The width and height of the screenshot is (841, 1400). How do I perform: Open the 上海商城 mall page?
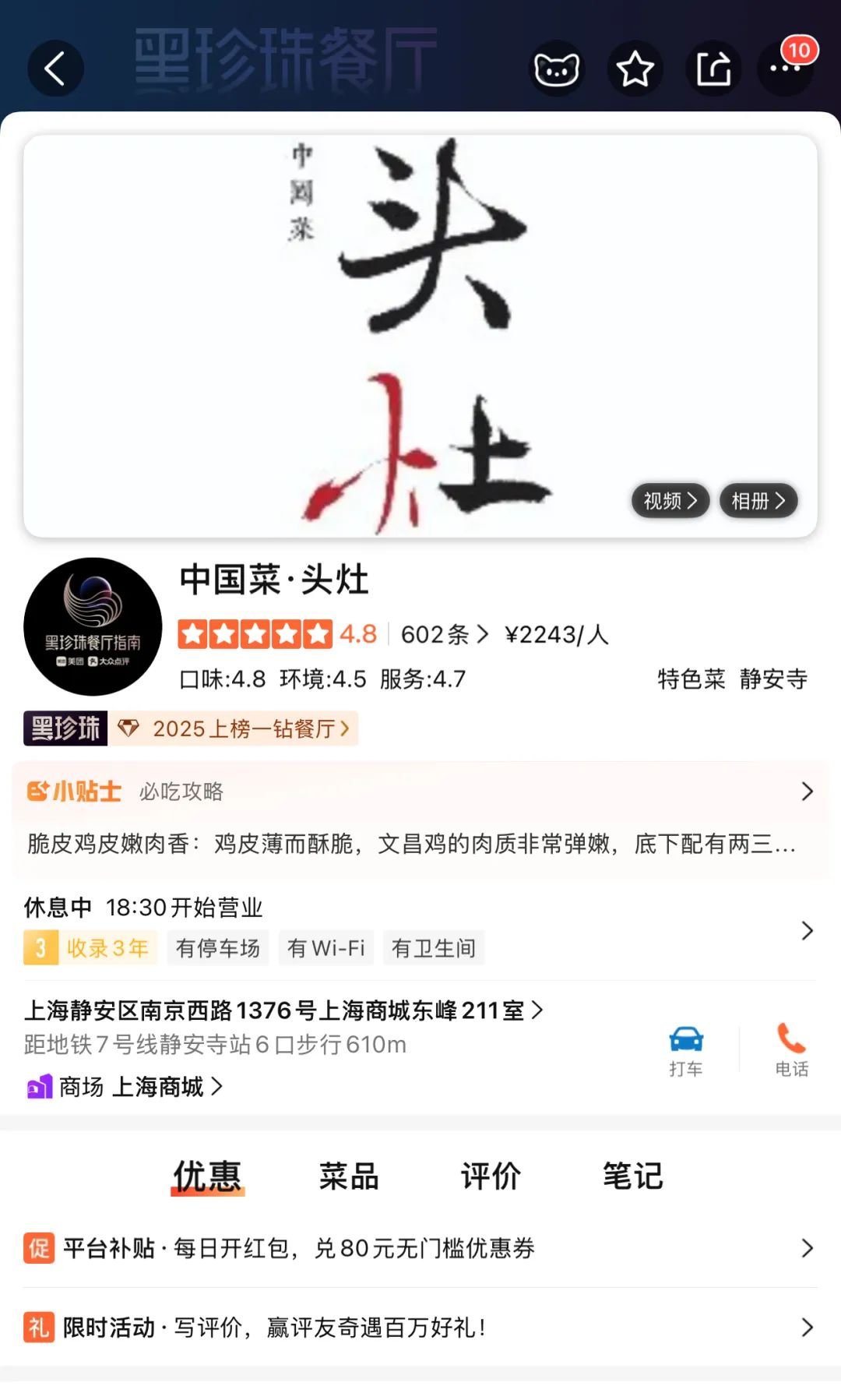(x=165, y=1086)
